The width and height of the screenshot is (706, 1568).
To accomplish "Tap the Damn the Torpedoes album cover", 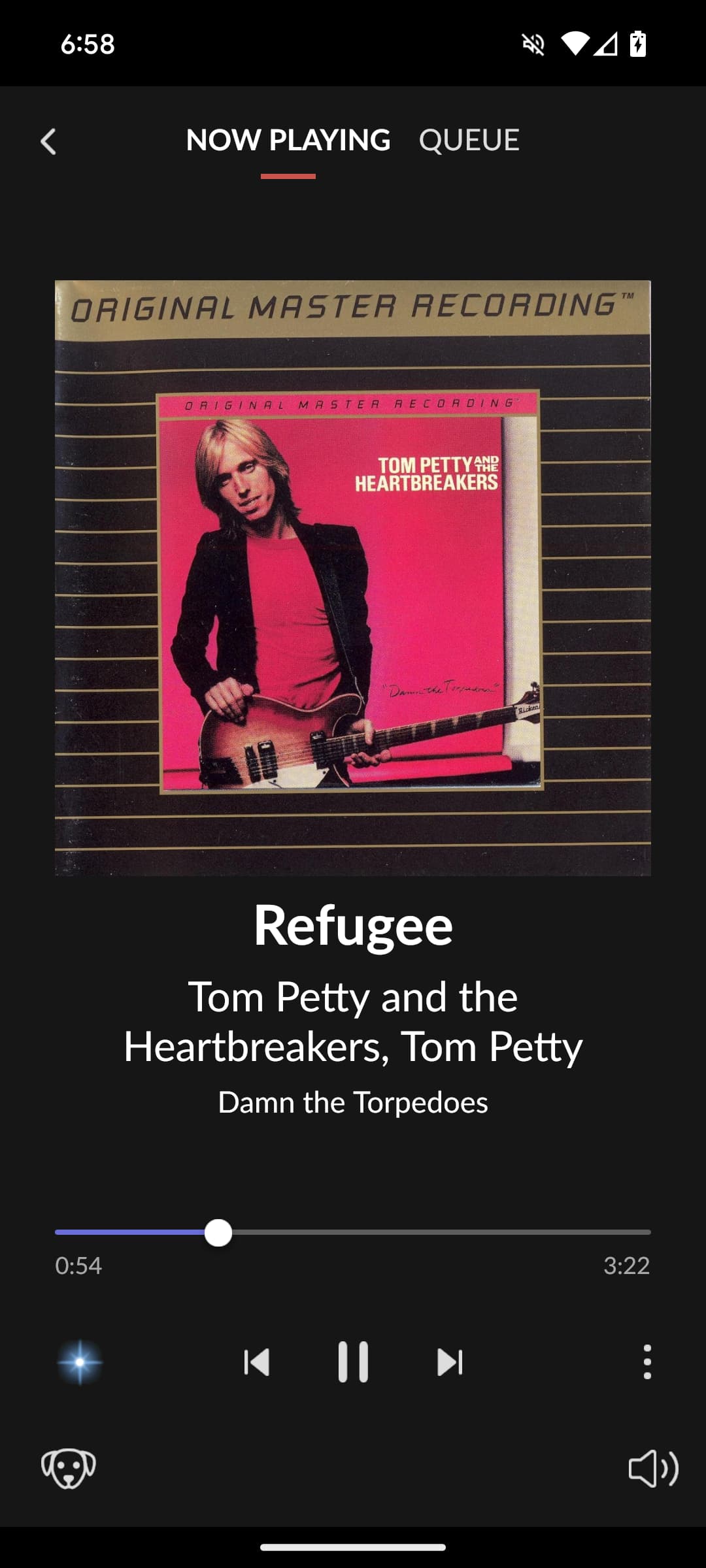I will click(x=353, y=578).
